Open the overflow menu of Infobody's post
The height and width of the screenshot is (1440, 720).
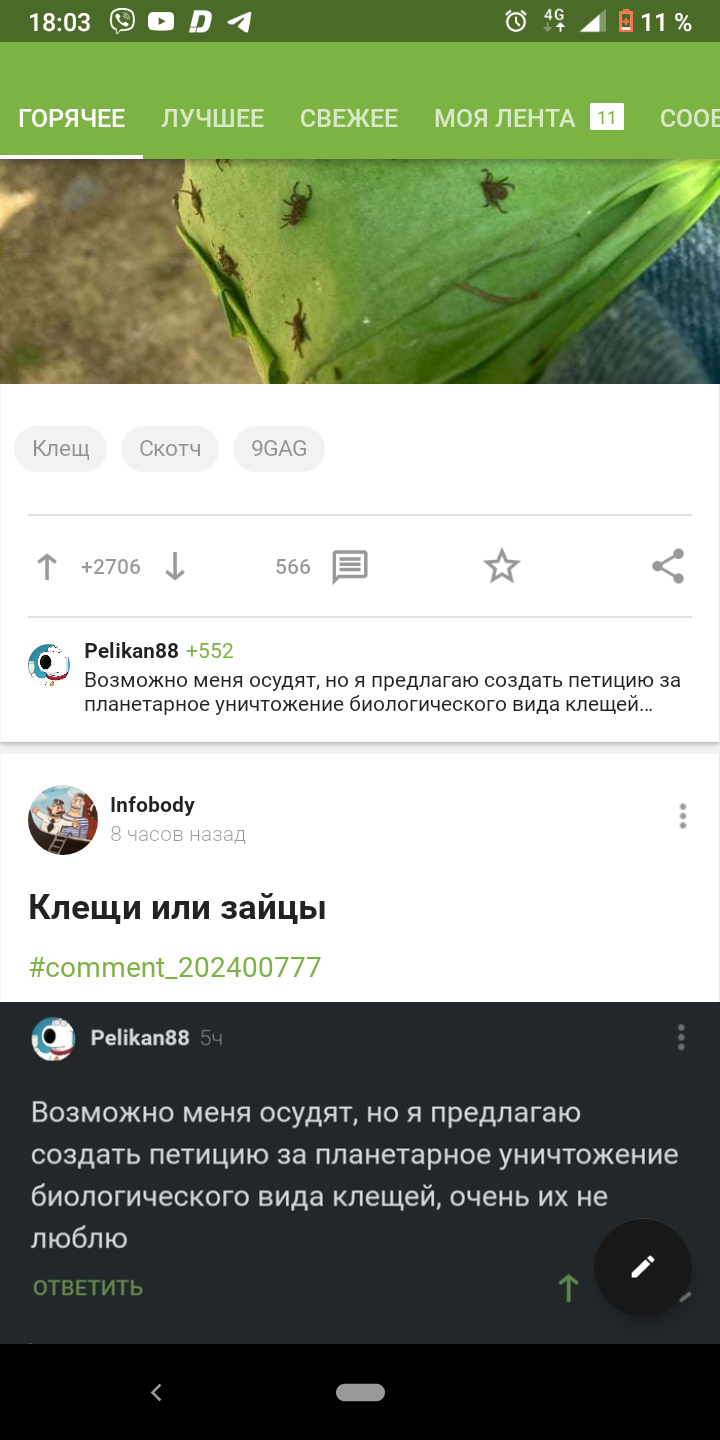pos(682,816)
